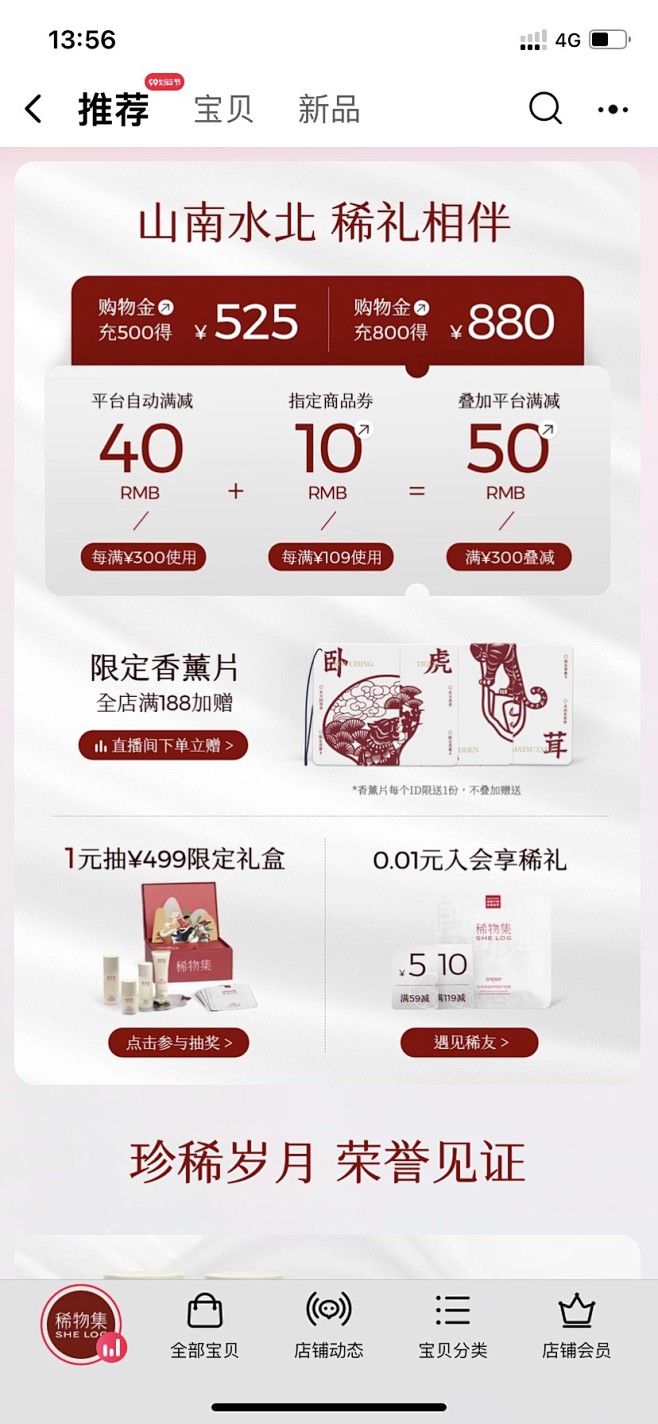Viewport: 658px width, 1424px height.
Task: Open 店铺动态 in bottom bar
Action: [x=328, y=1325]
